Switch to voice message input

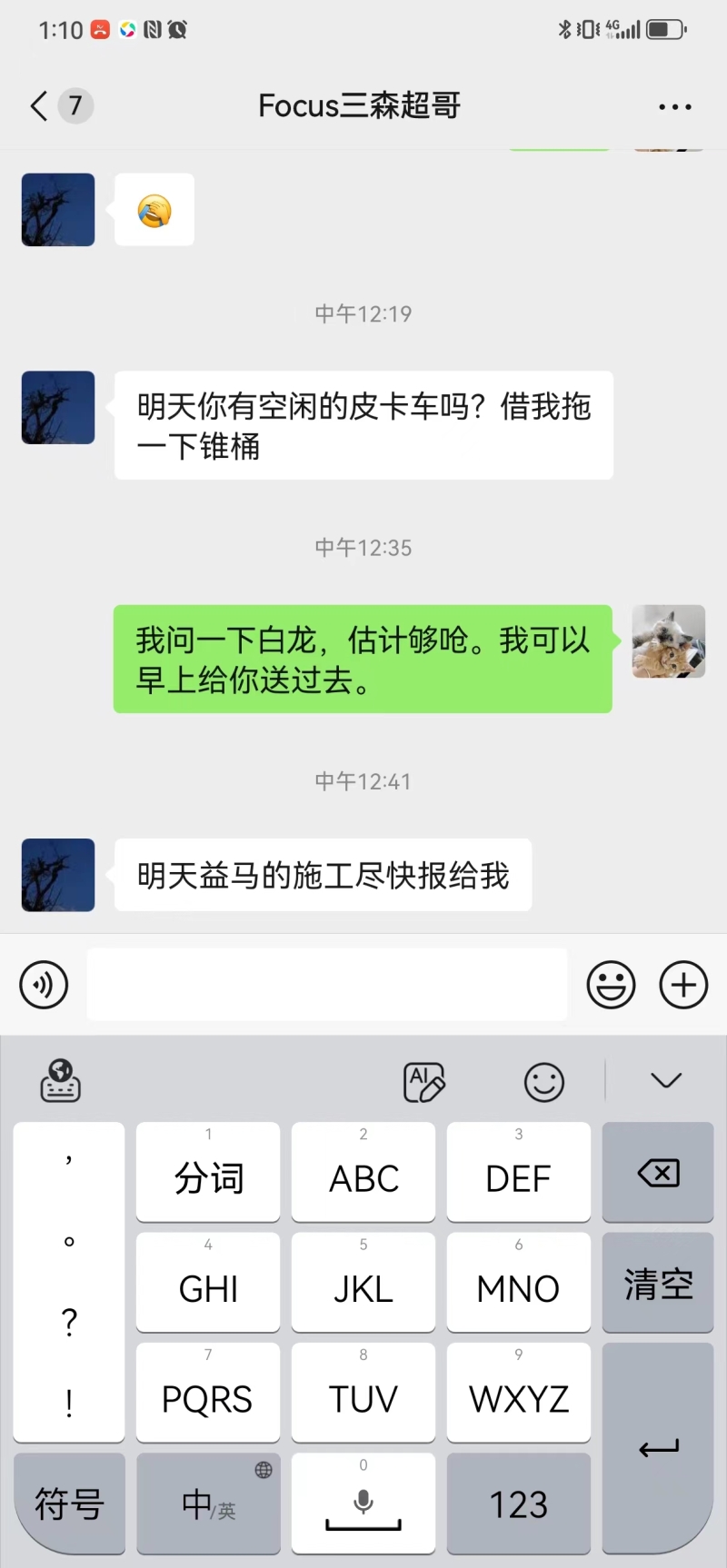coord(44,985)
